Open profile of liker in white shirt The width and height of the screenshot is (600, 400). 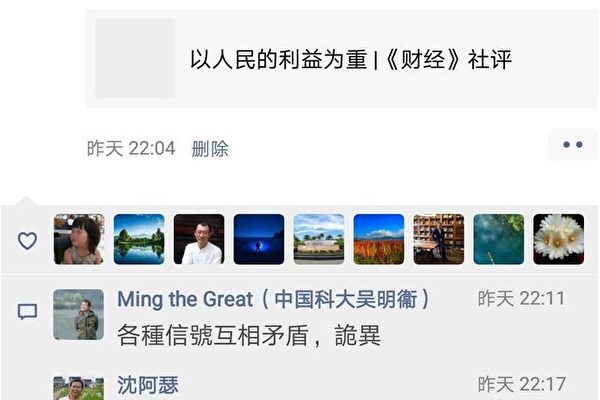(199, 239)
